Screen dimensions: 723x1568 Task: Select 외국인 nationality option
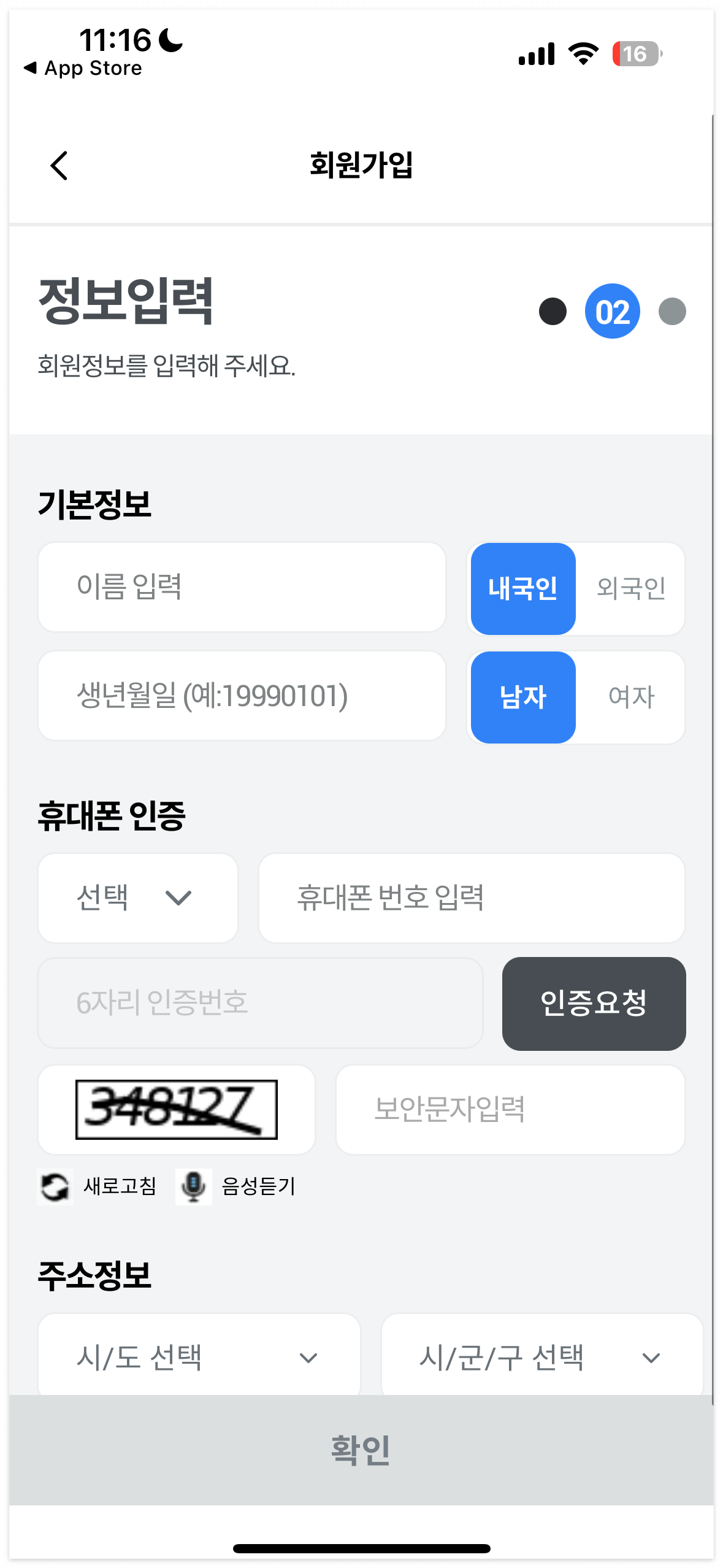click(x=630, y=588)
